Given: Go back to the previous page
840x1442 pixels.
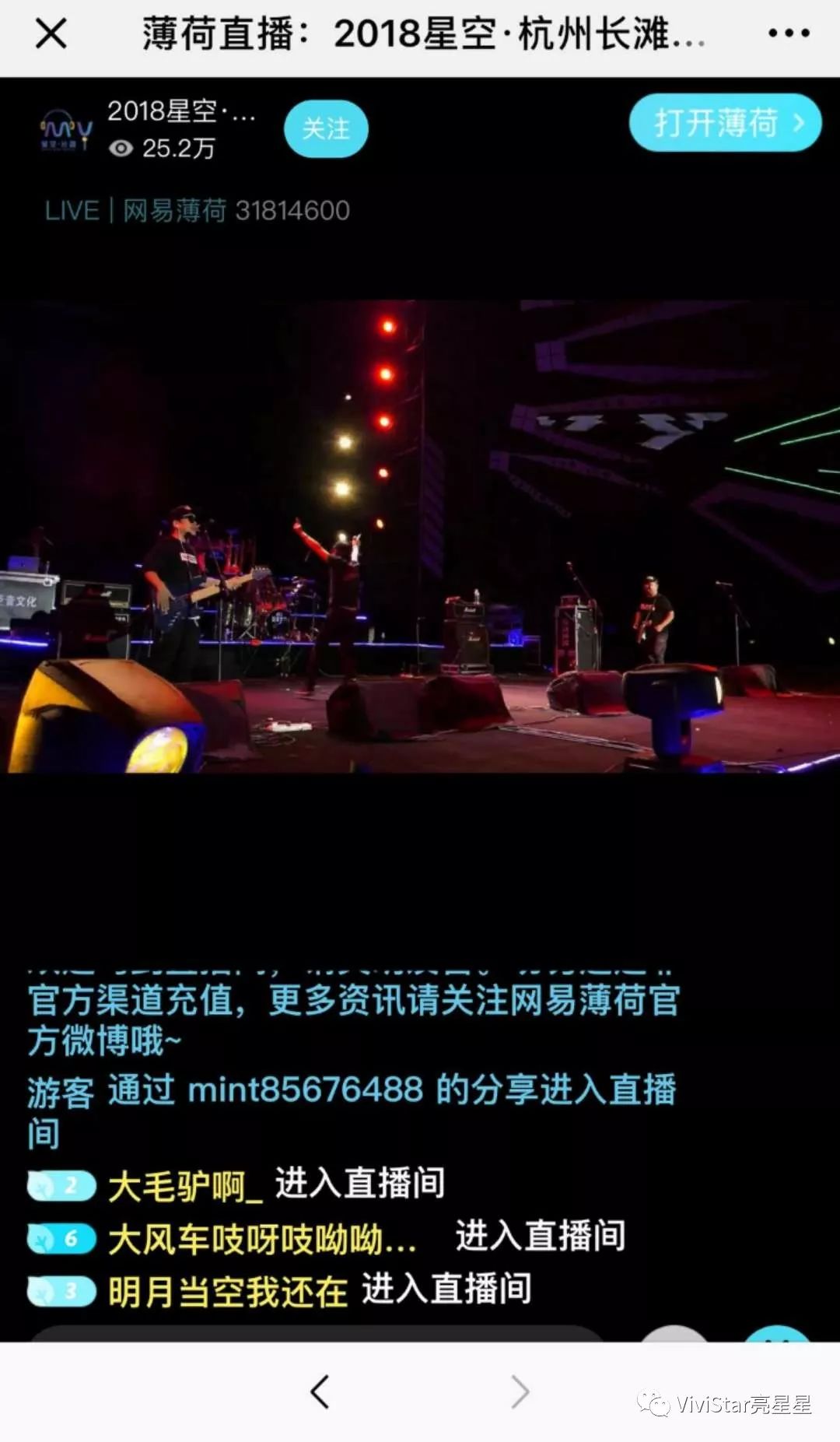Looking at the screenshot, I should click(320, 1391).
